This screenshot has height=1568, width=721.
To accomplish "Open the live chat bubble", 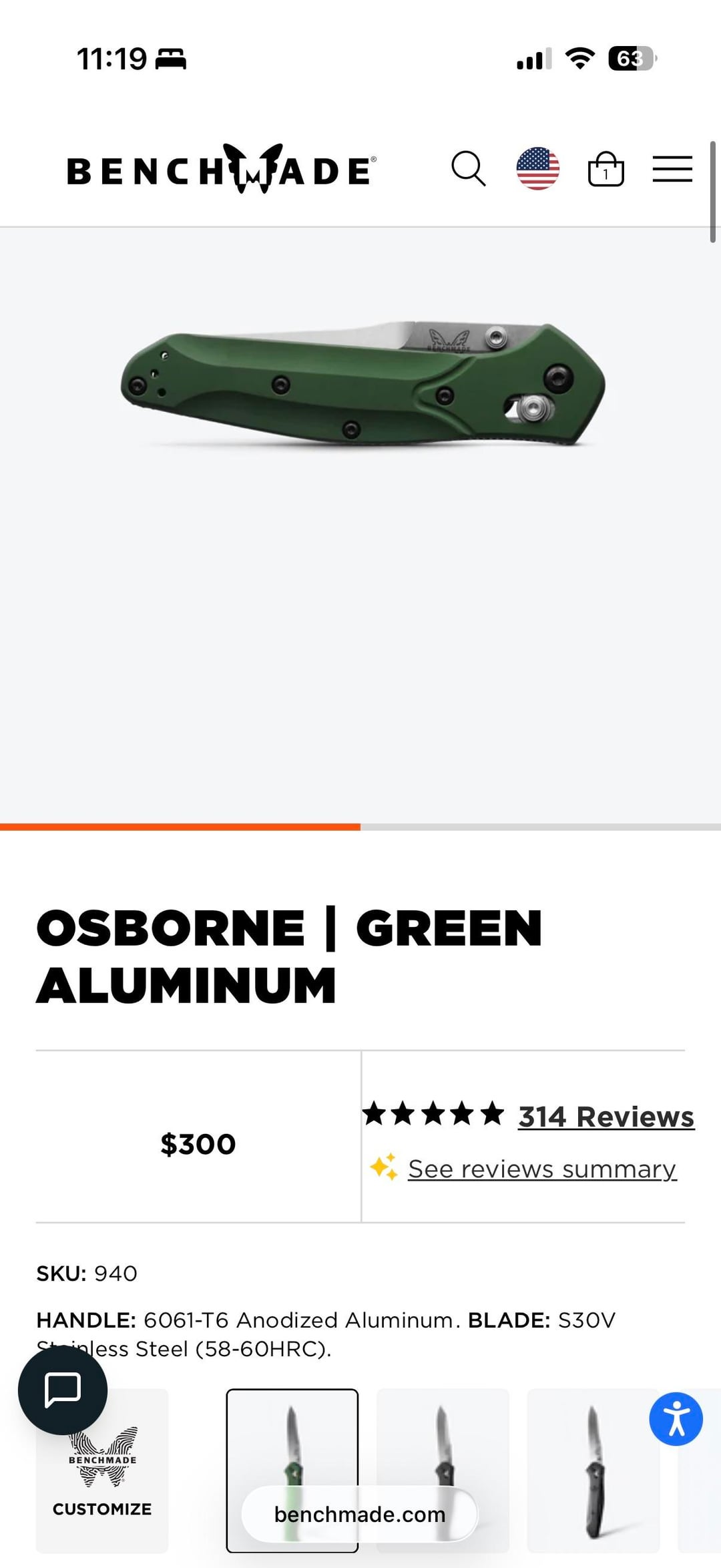I will click(x=63, y=1390).
